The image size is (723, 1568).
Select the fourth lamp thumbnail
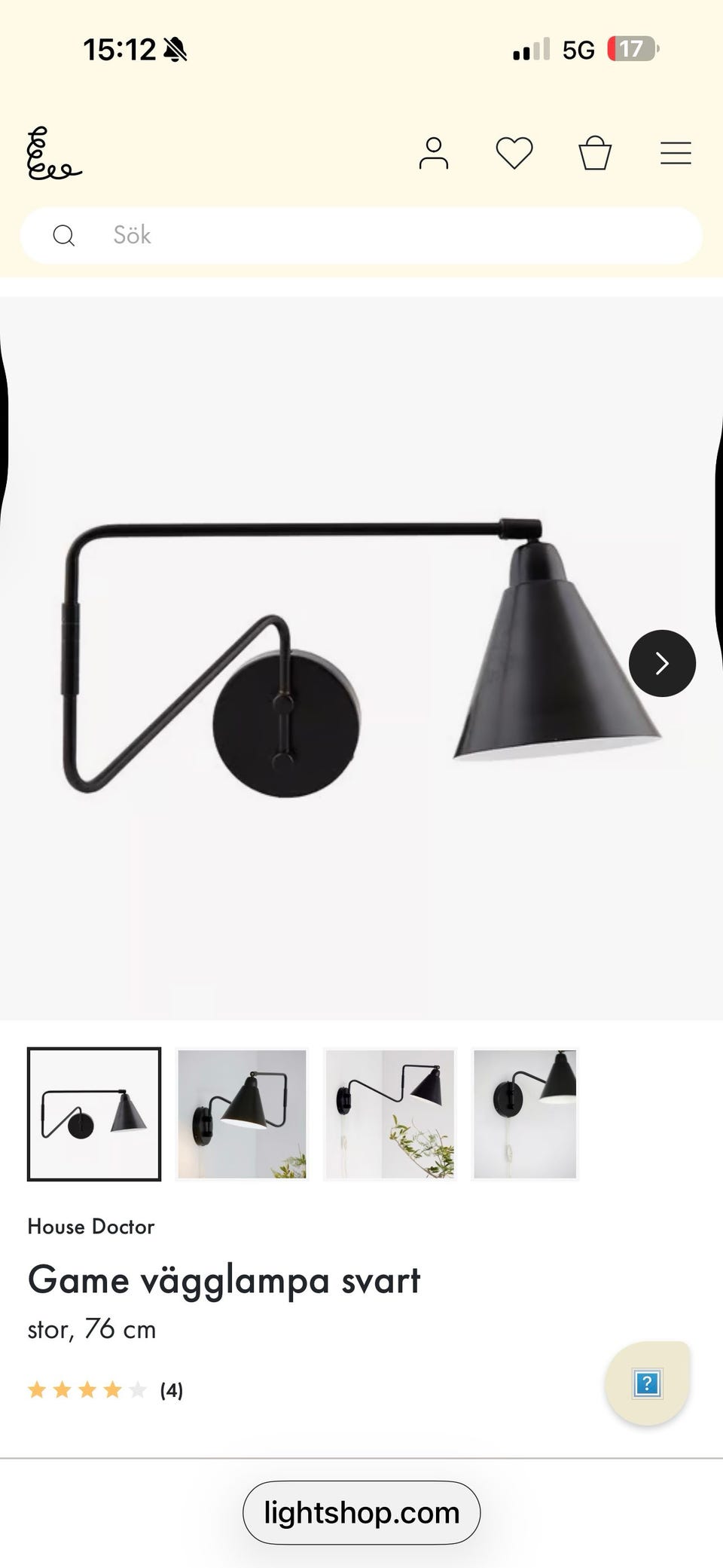coord(525,1114)
